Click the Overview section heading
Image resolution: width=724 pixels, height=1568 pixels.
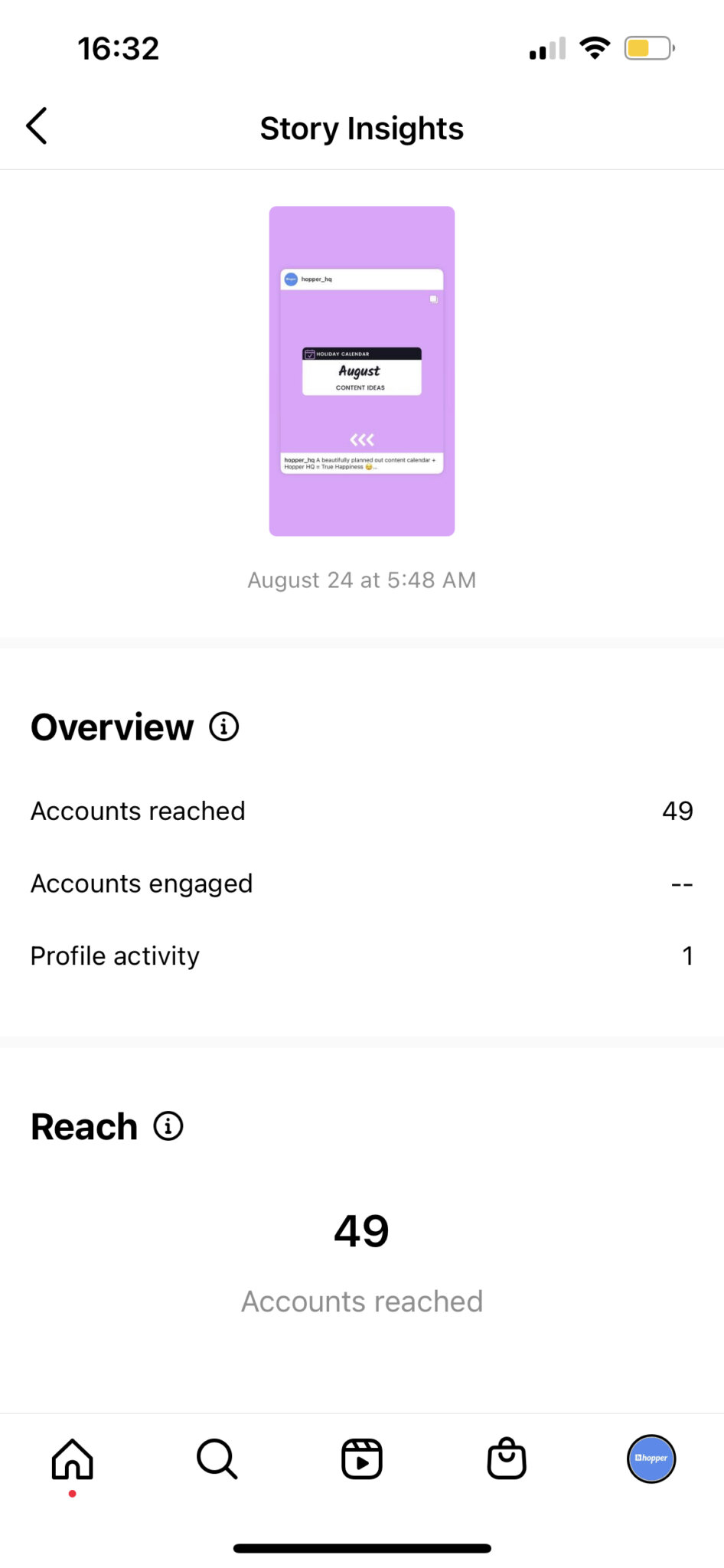(x=112, y=727)
